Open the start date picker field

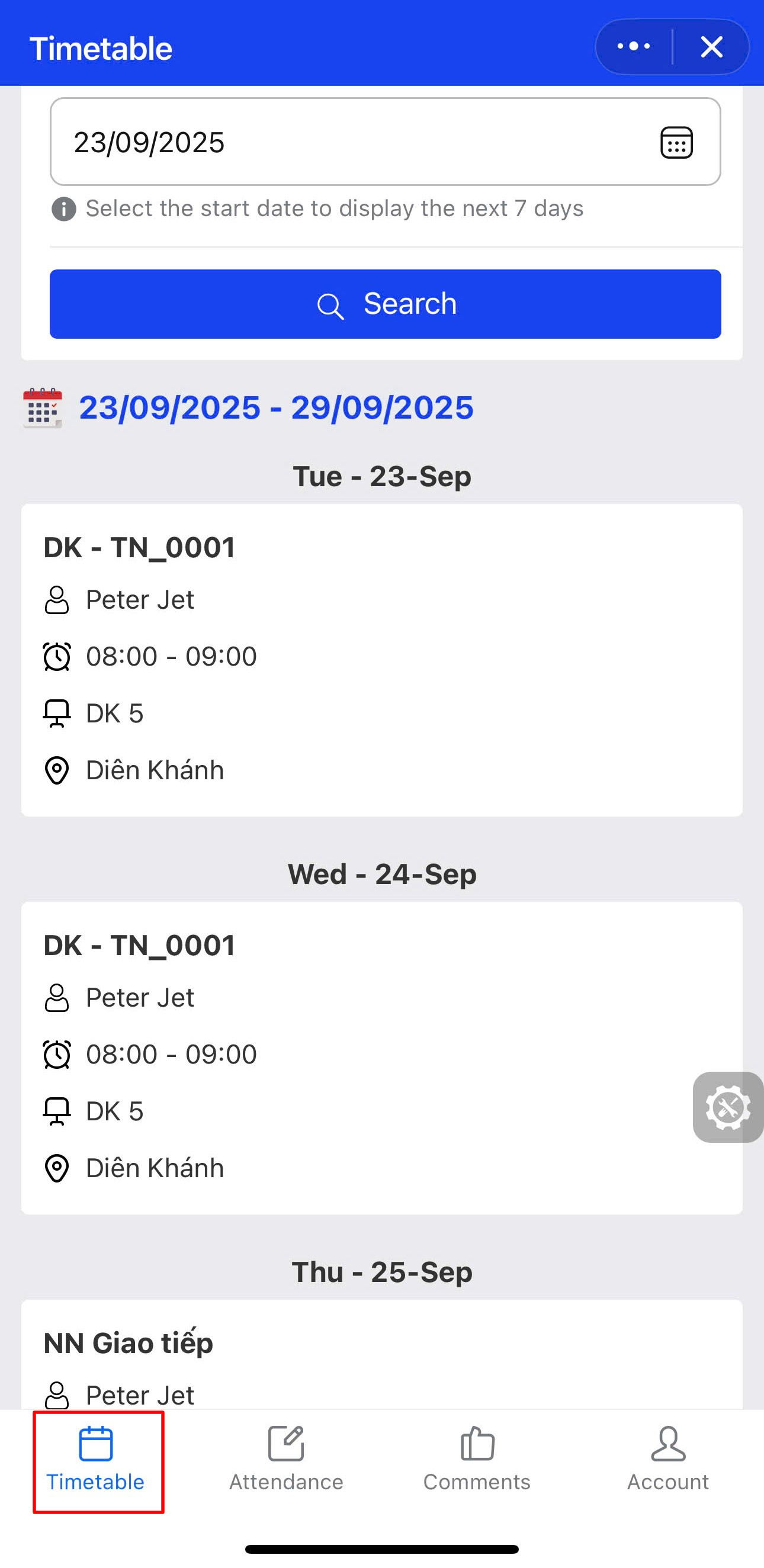[385, 142]
